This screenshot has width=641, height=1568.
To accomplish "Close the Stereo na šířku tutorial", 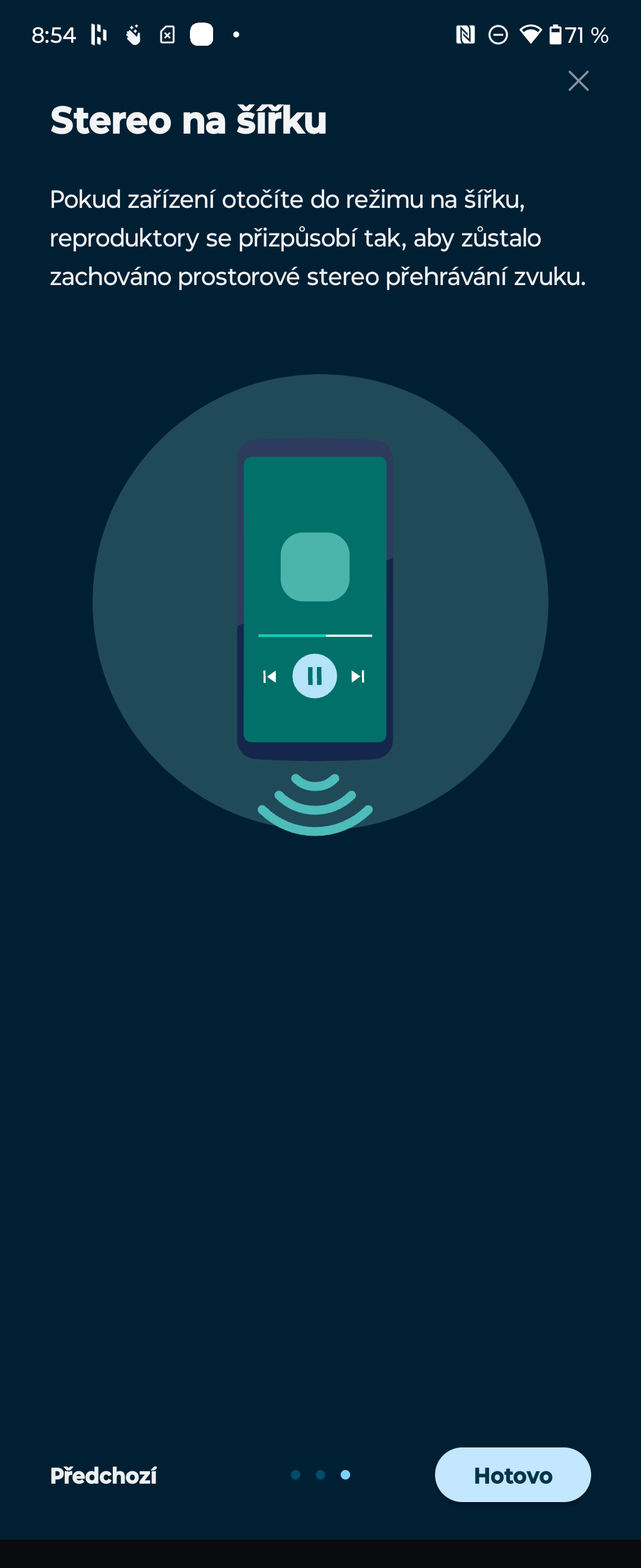I will [577, 81].
